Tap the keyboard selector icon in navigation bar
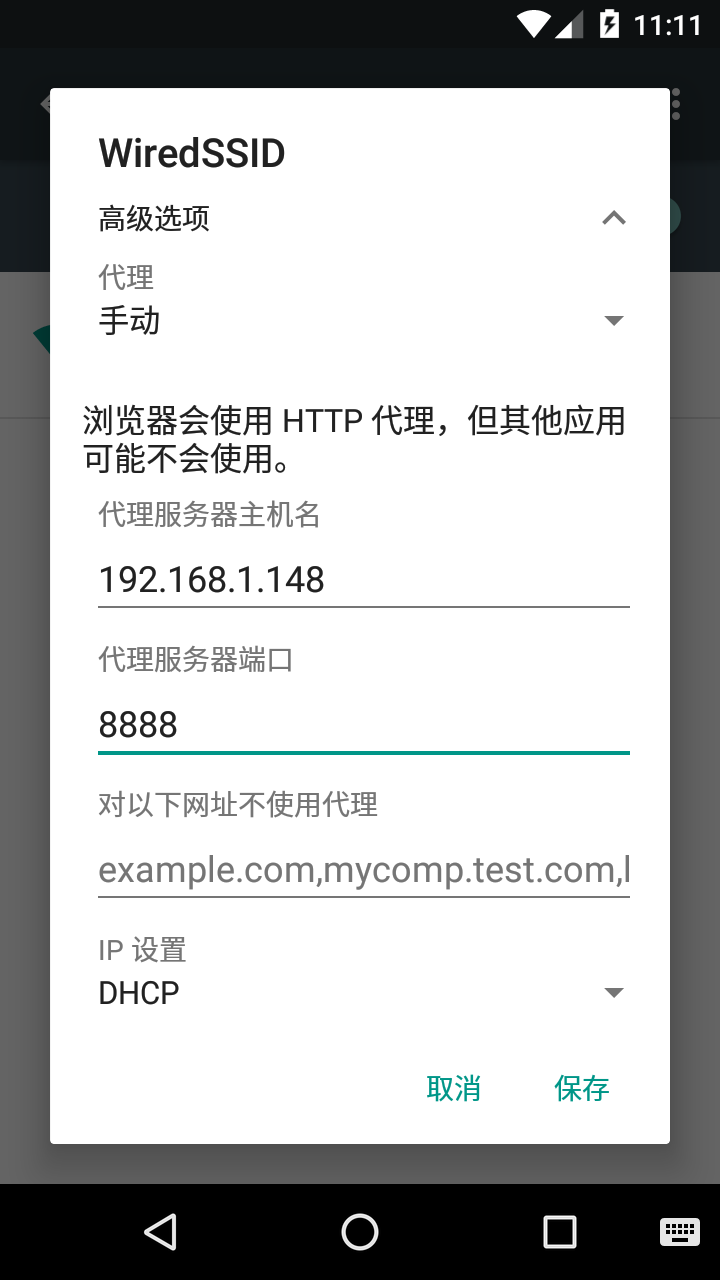This screenshot has width=720, height=1280. pos(679,1232)
